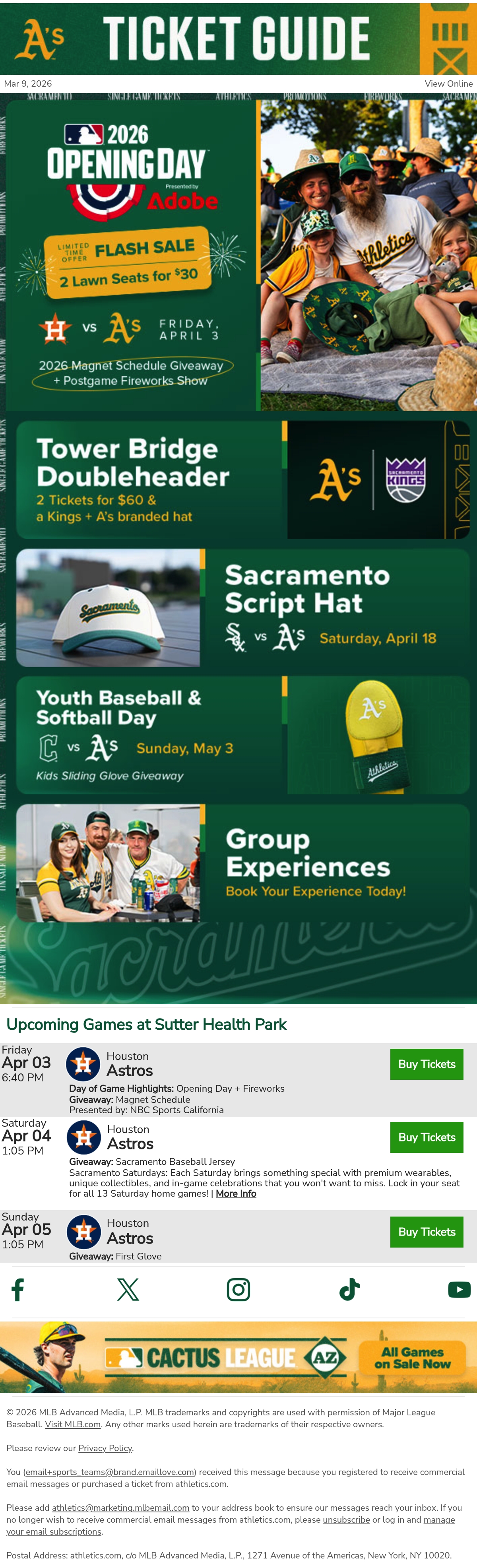
Task: Select the Sacramento Script Hat promotion
Action: (x=243, y=607)
